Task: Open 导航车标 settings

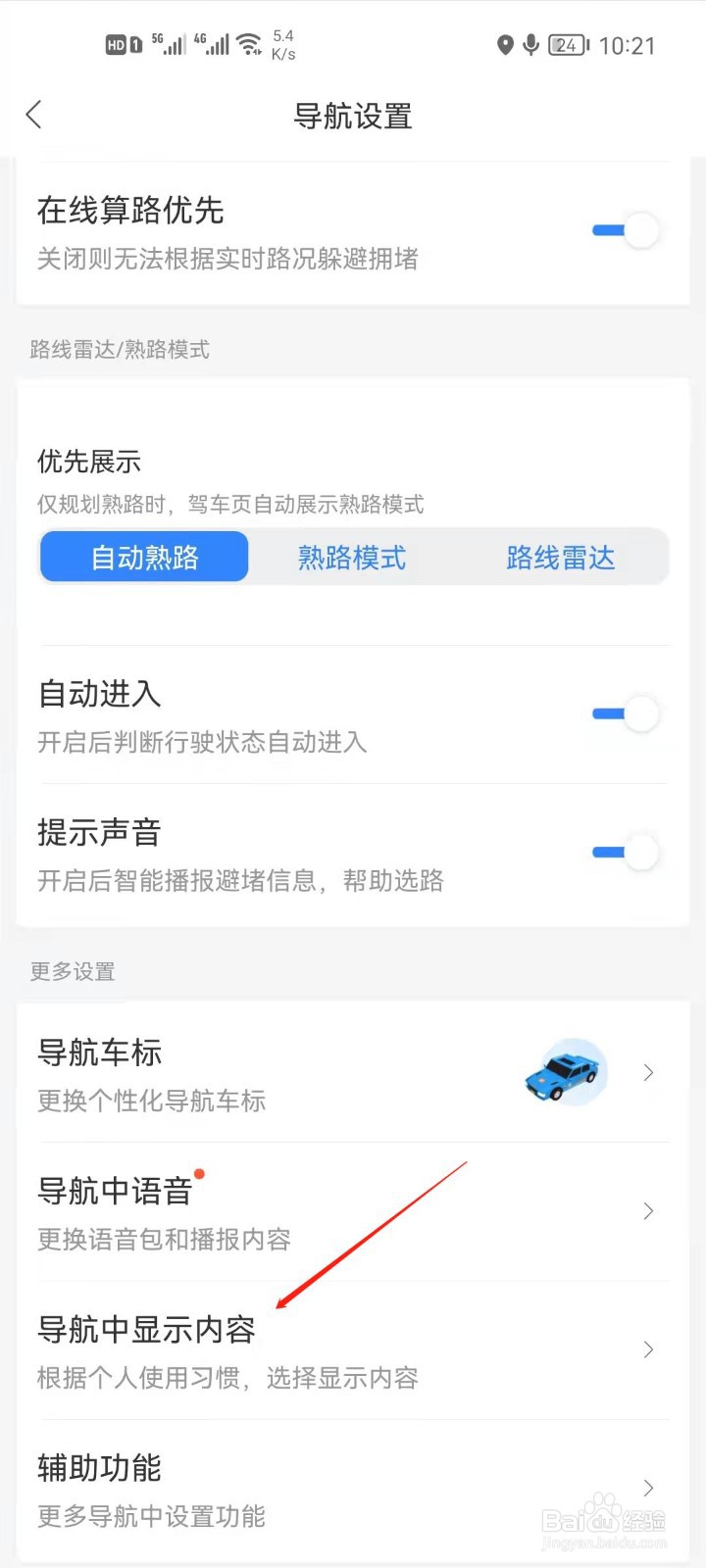Action: [x=353, y=1073]
